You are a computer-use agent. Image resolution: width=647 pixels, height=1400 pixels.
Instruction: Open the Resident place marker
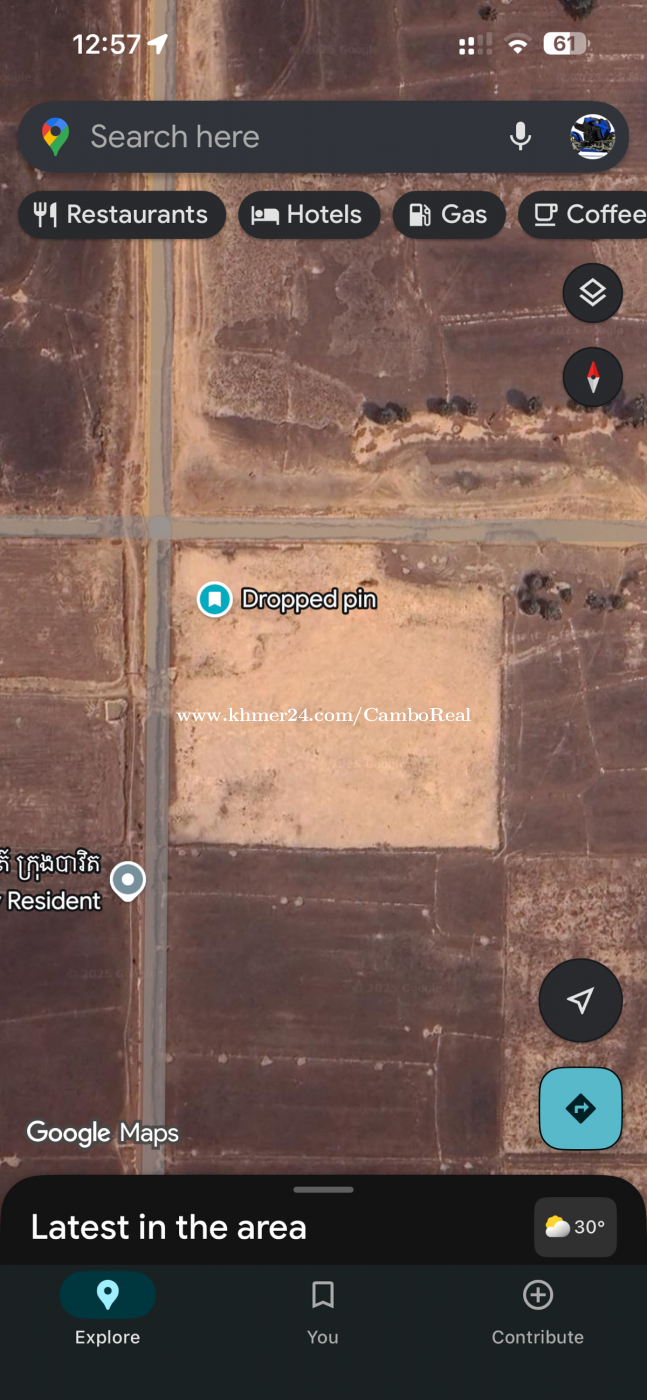click(127, 882)
